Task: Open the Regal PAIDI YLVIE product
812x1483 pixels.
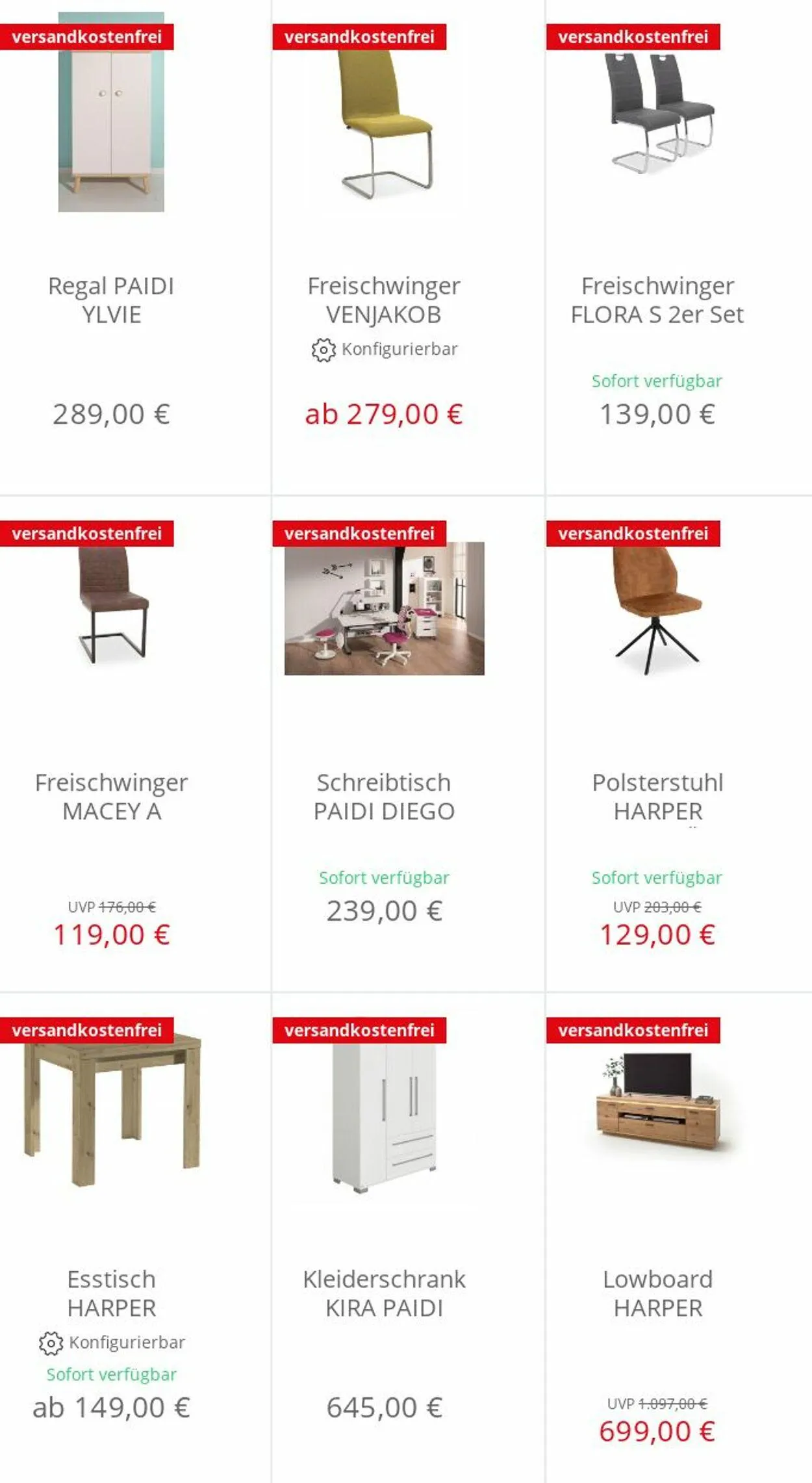Action: point(111,300)
